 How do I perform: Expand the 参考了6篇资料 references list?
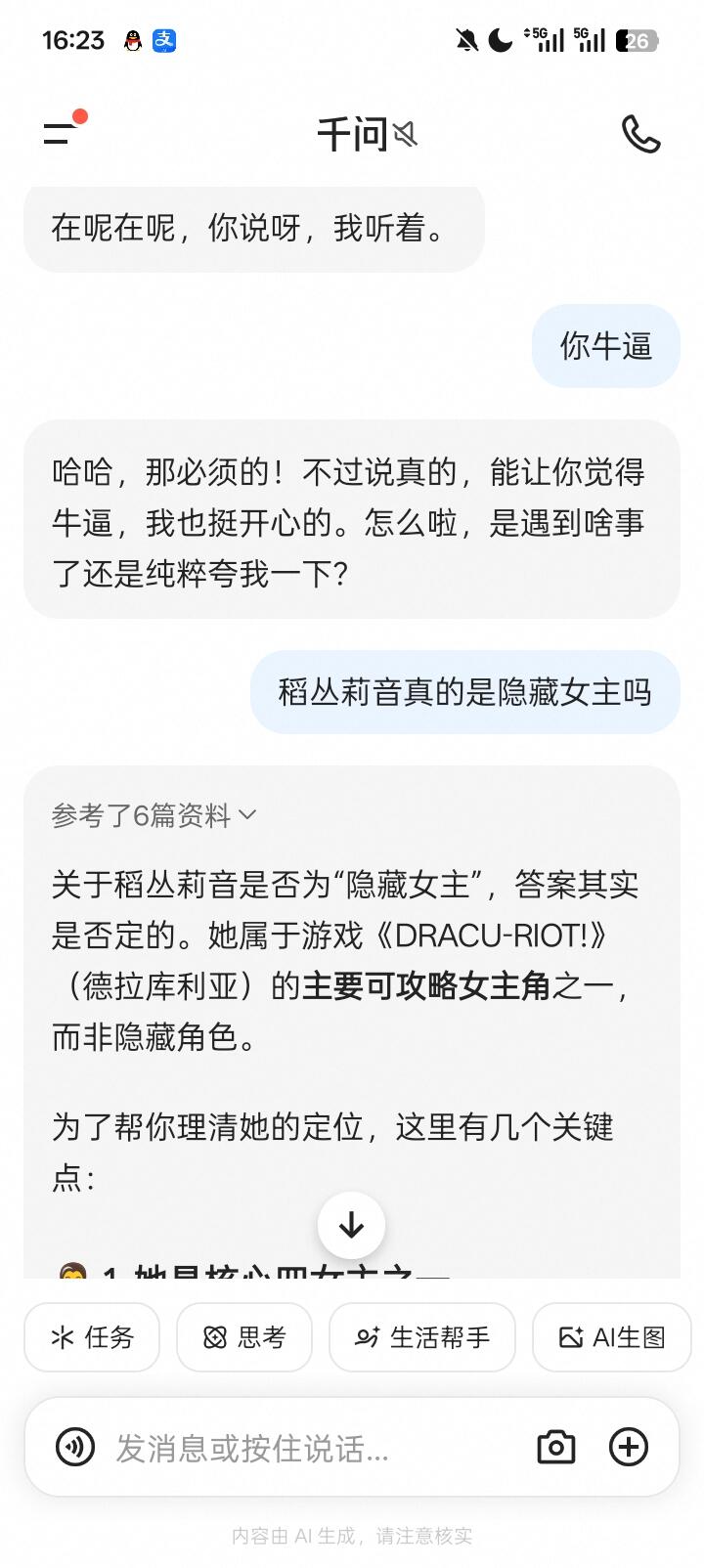154,815
